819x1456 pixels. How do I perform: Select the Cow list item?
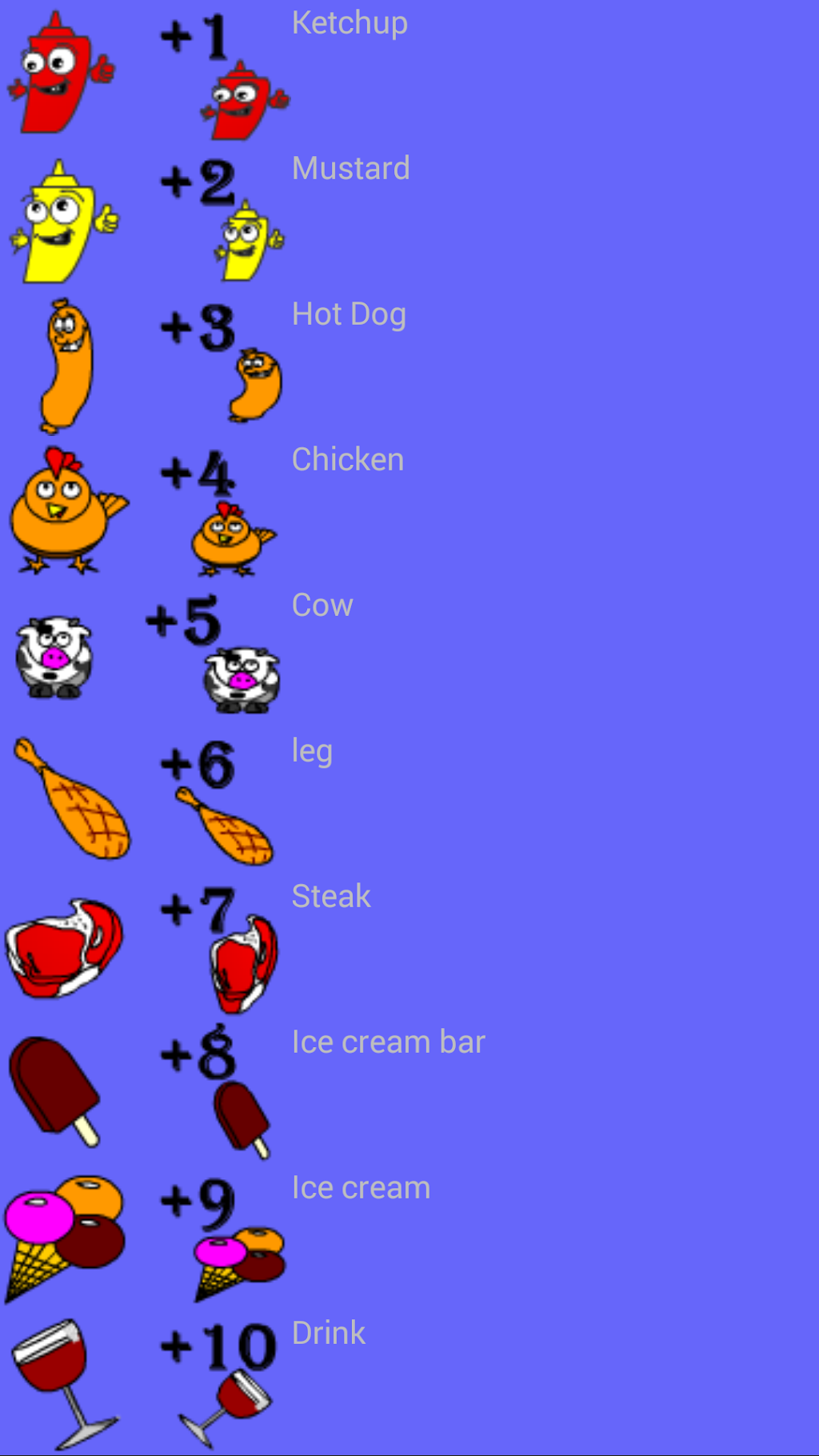(x=409, y=655)
